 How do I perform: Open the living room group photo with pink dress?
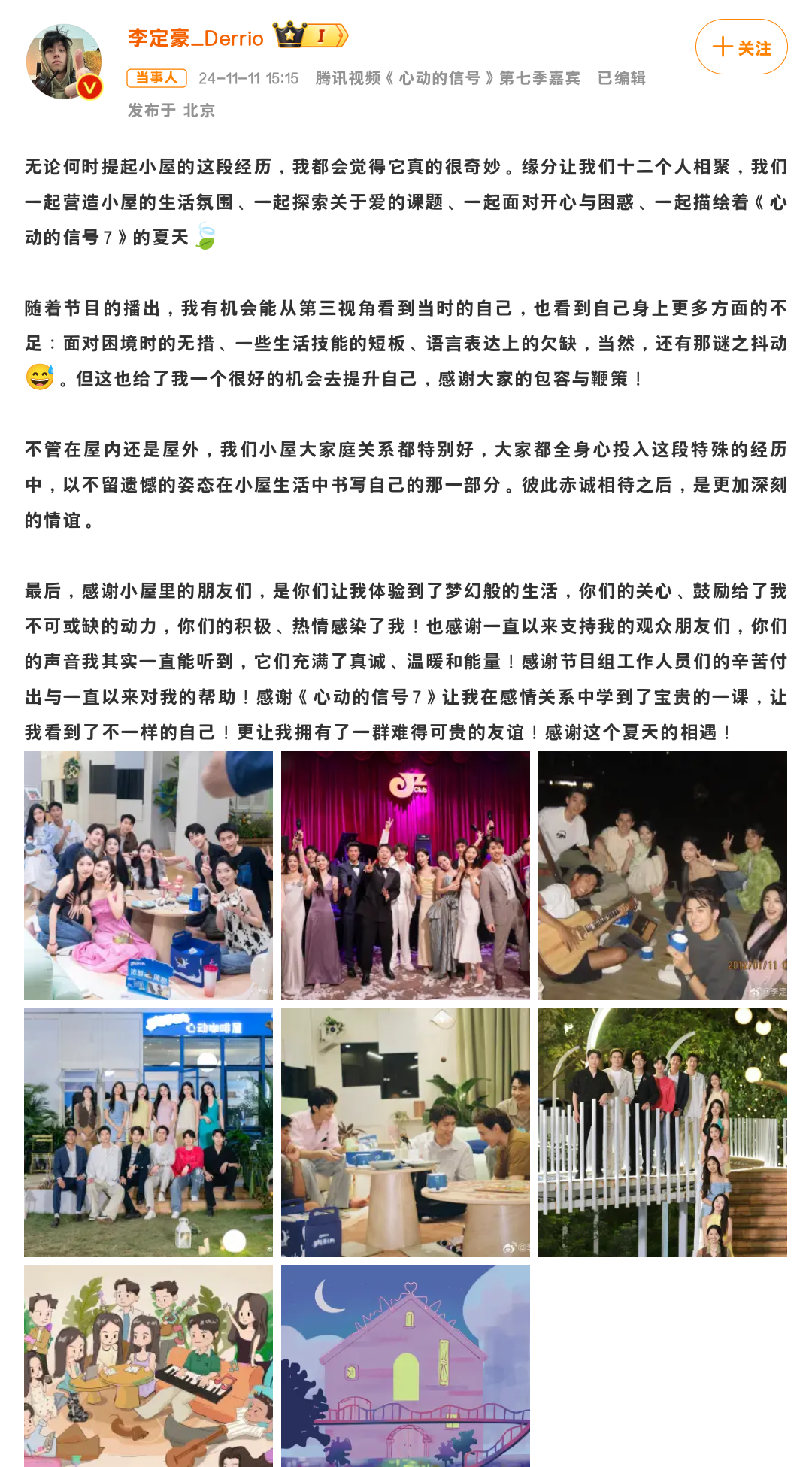pos(148,875)
